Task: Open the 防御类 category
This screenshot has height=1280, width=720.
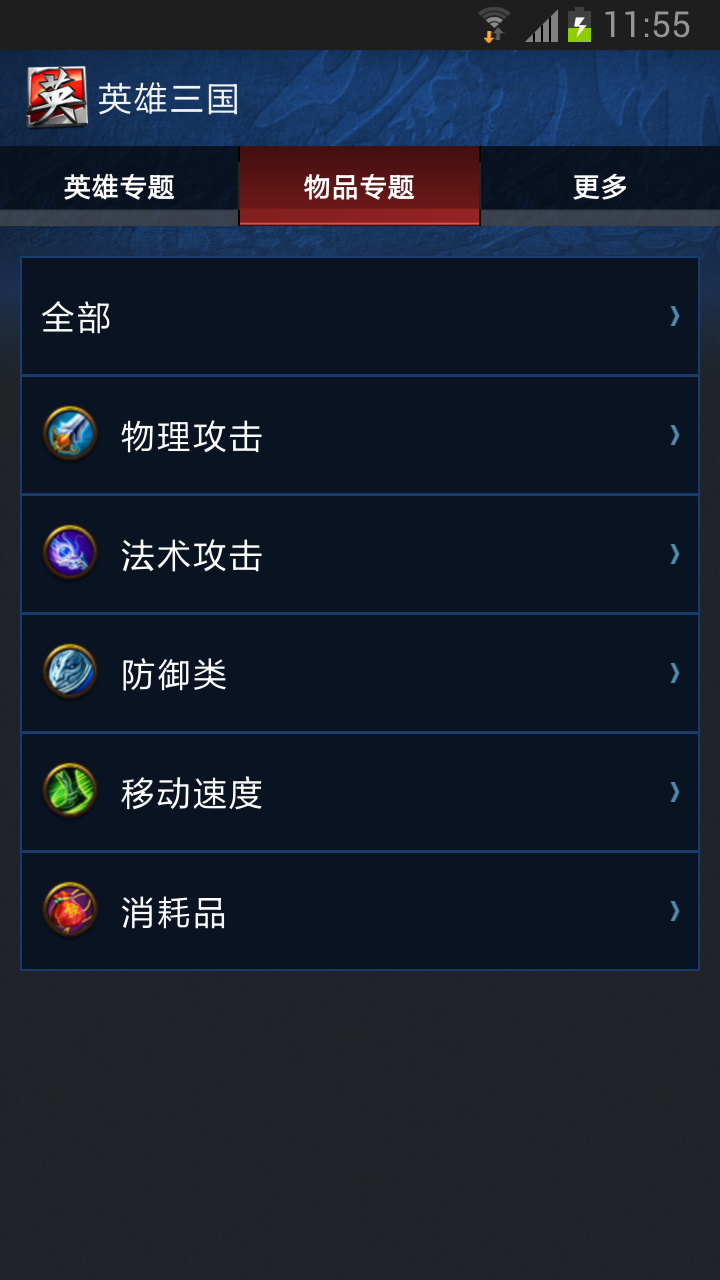Action: (360, 674)
